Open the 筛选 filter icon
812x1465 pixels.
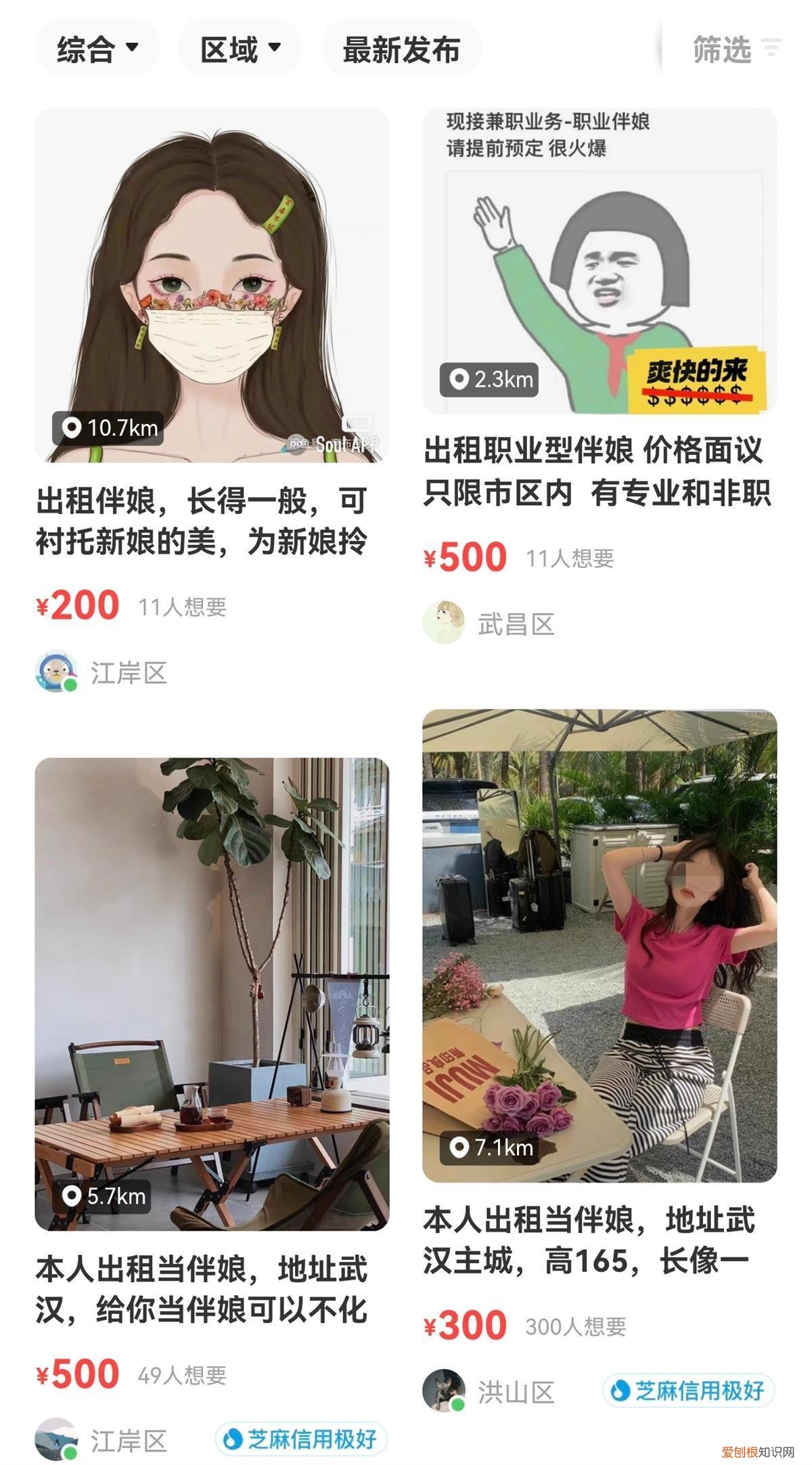[x=771, y=46]
